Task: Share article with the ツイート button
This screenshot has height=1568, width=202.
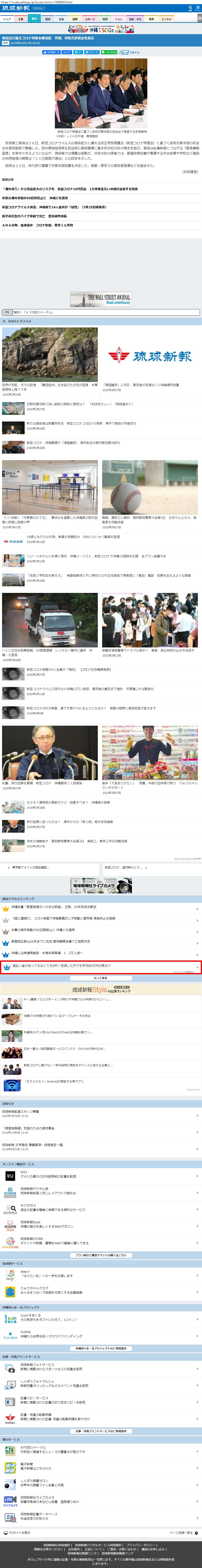Action: point(92,52)
